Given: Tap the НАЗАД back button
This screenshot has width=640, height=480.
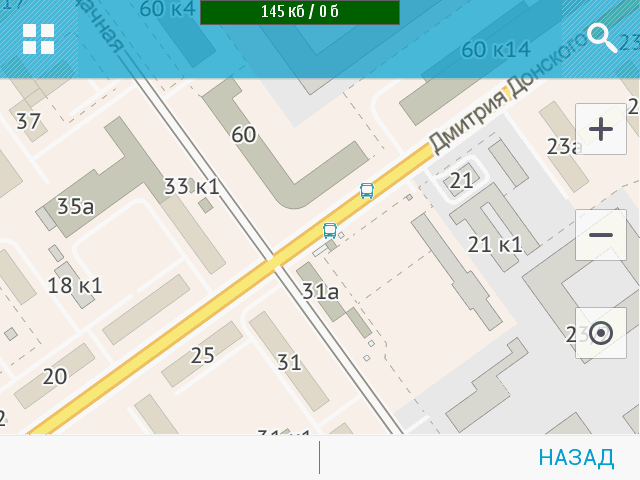Looking at the screenshot, I should click(x=576, y=458).
